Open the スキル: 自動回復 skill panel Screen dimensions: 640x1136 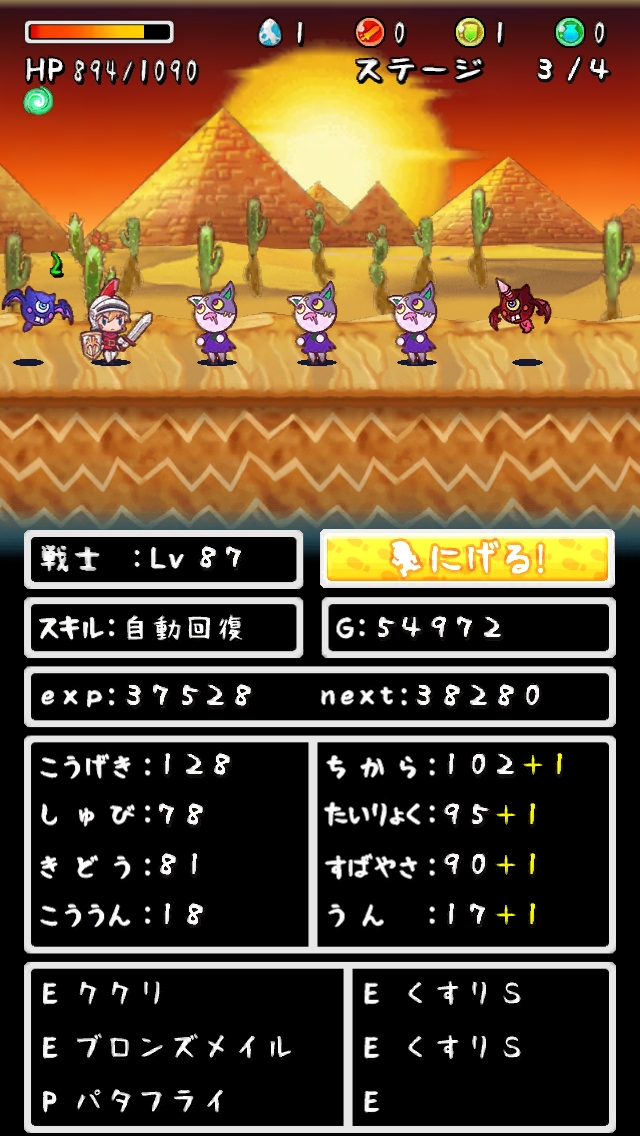[163, 628]
